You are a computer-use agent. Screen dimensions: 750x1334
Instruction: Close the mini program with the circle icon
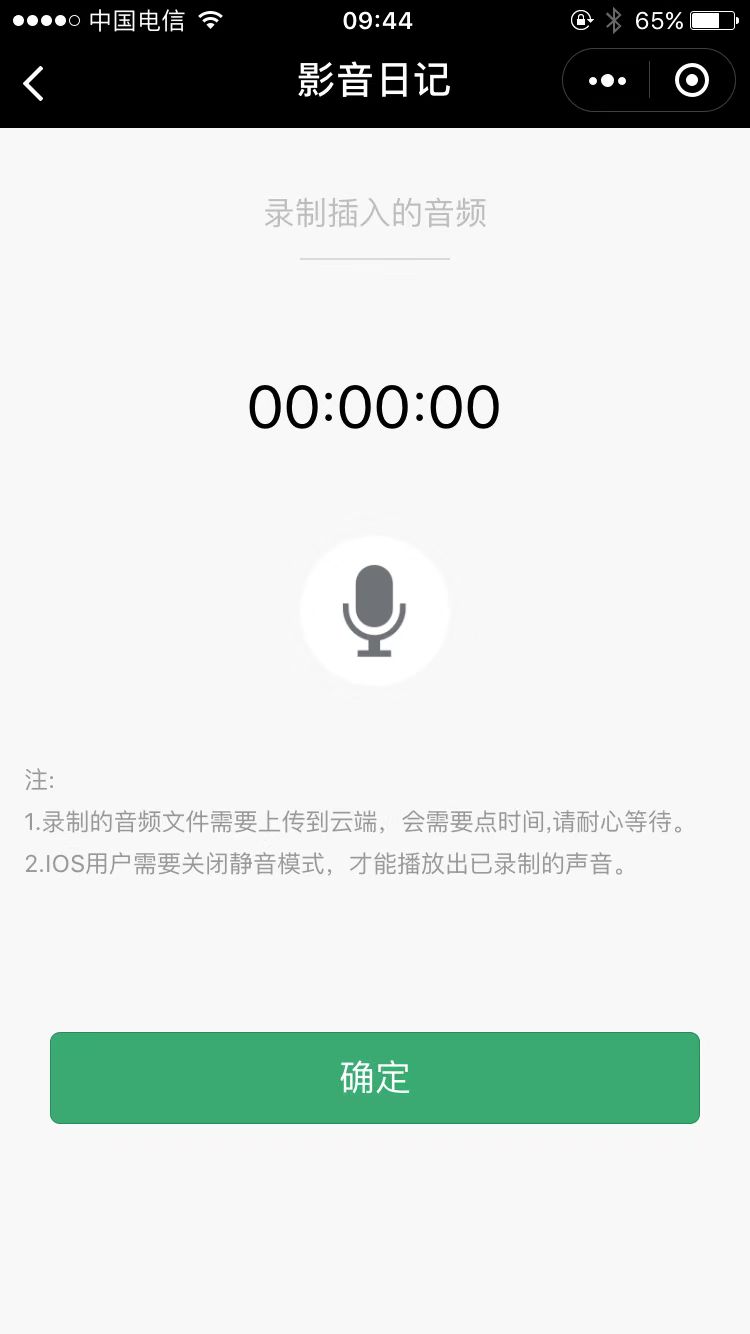point(692,81)
